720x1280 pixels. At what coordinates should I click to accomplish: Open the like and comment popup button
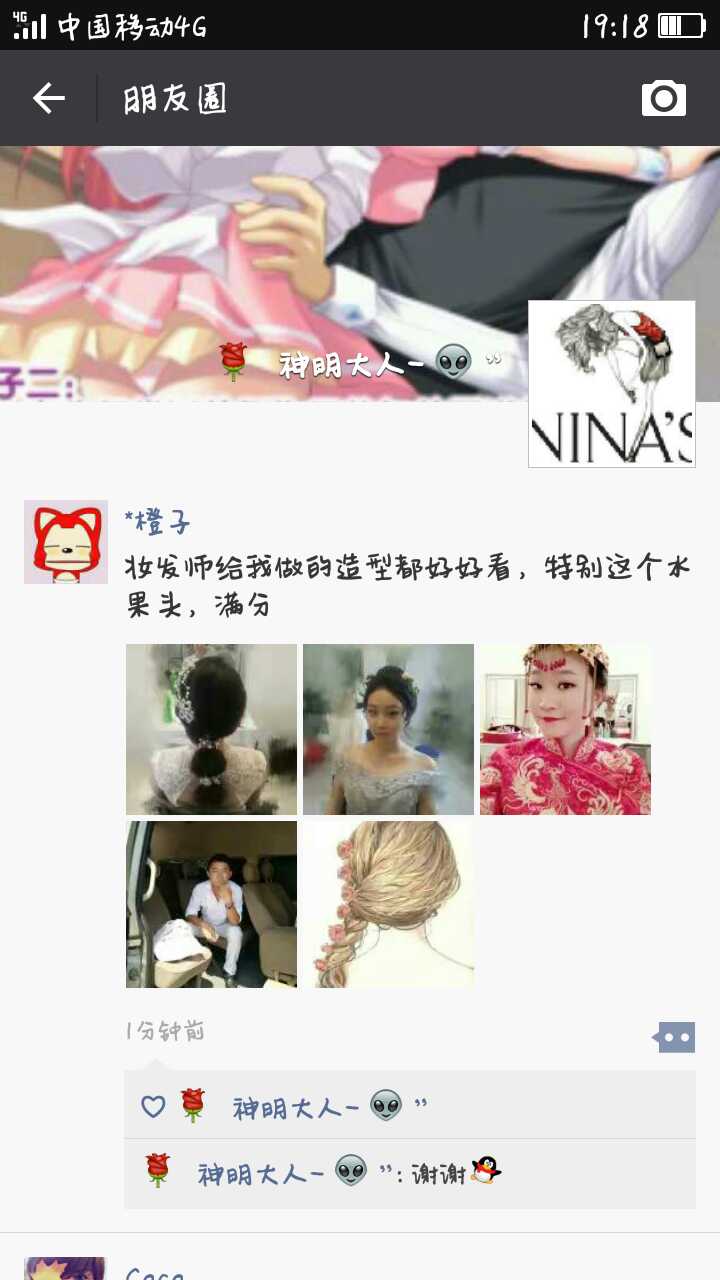tap(675, 1037)
